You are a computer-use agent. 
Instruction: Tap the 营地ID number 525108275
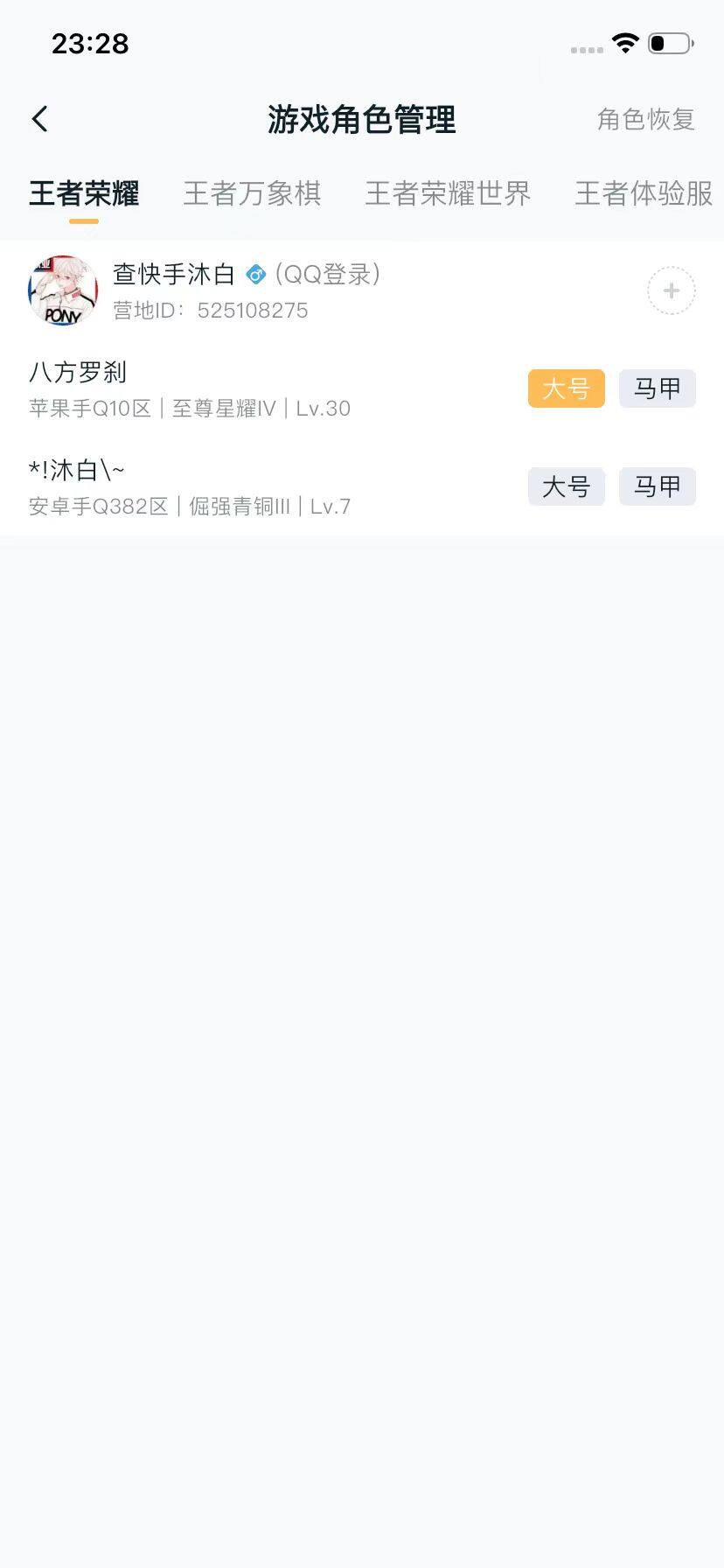(253, 310)
